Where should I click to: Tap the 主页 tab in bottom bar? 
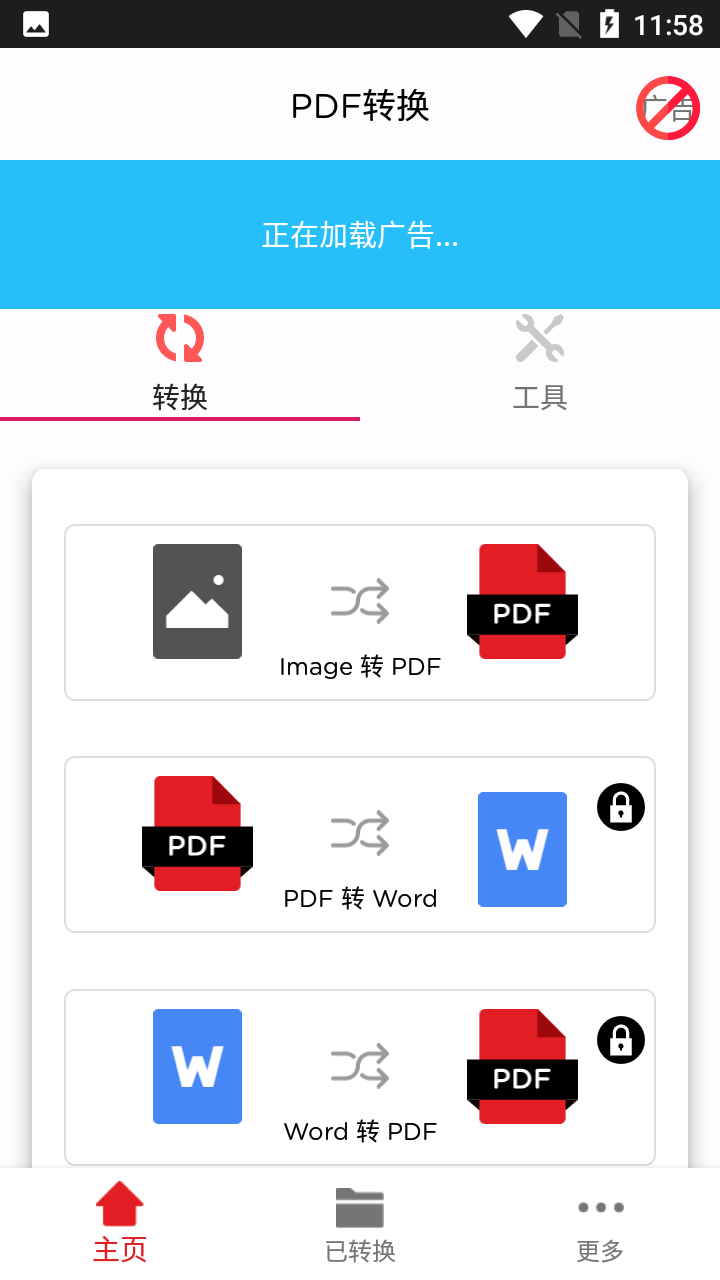click(120, 1224)
